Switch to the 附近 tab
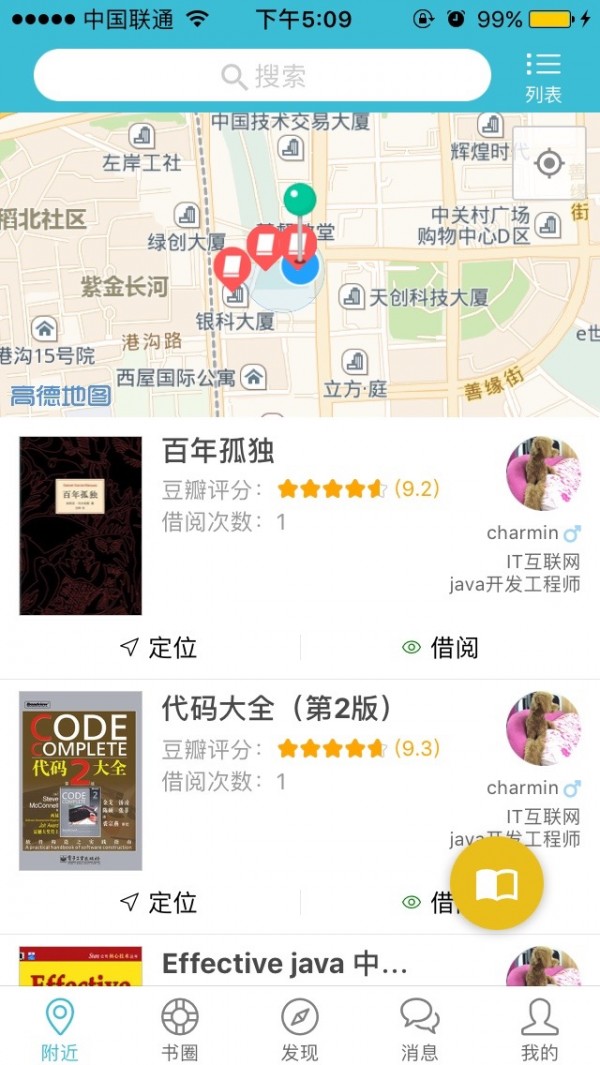Viewport: 600px width, 1065px height. click(x=60, y=1030)
